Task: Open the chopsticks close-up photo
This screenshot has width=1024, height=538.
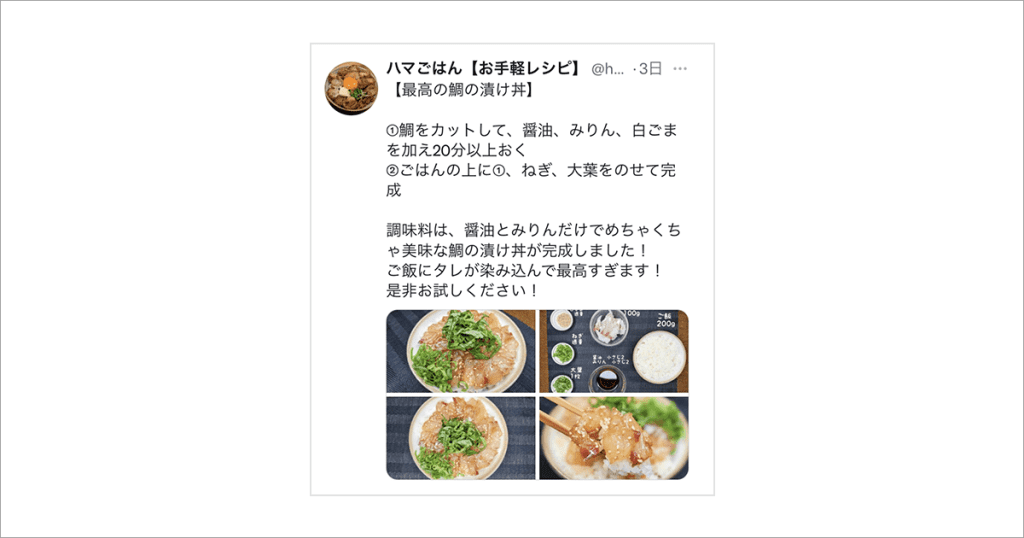Action: pos(614,438)
